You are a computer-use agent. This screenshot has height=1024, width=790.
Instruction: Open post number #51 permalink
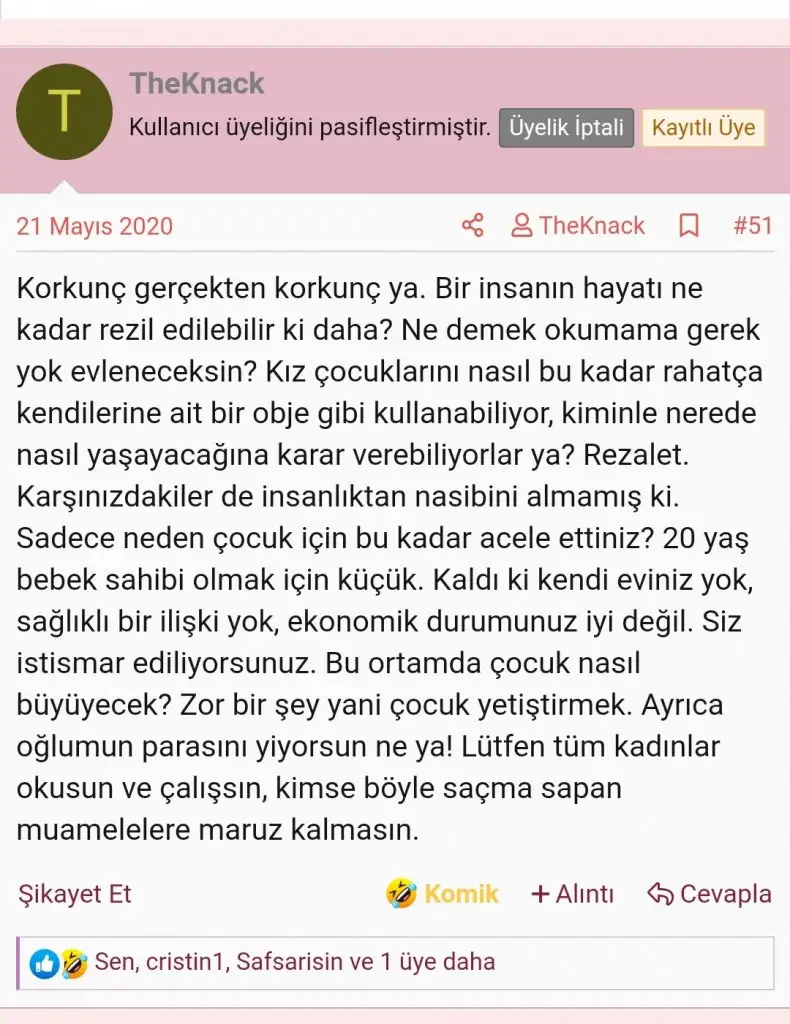point(752,226)
